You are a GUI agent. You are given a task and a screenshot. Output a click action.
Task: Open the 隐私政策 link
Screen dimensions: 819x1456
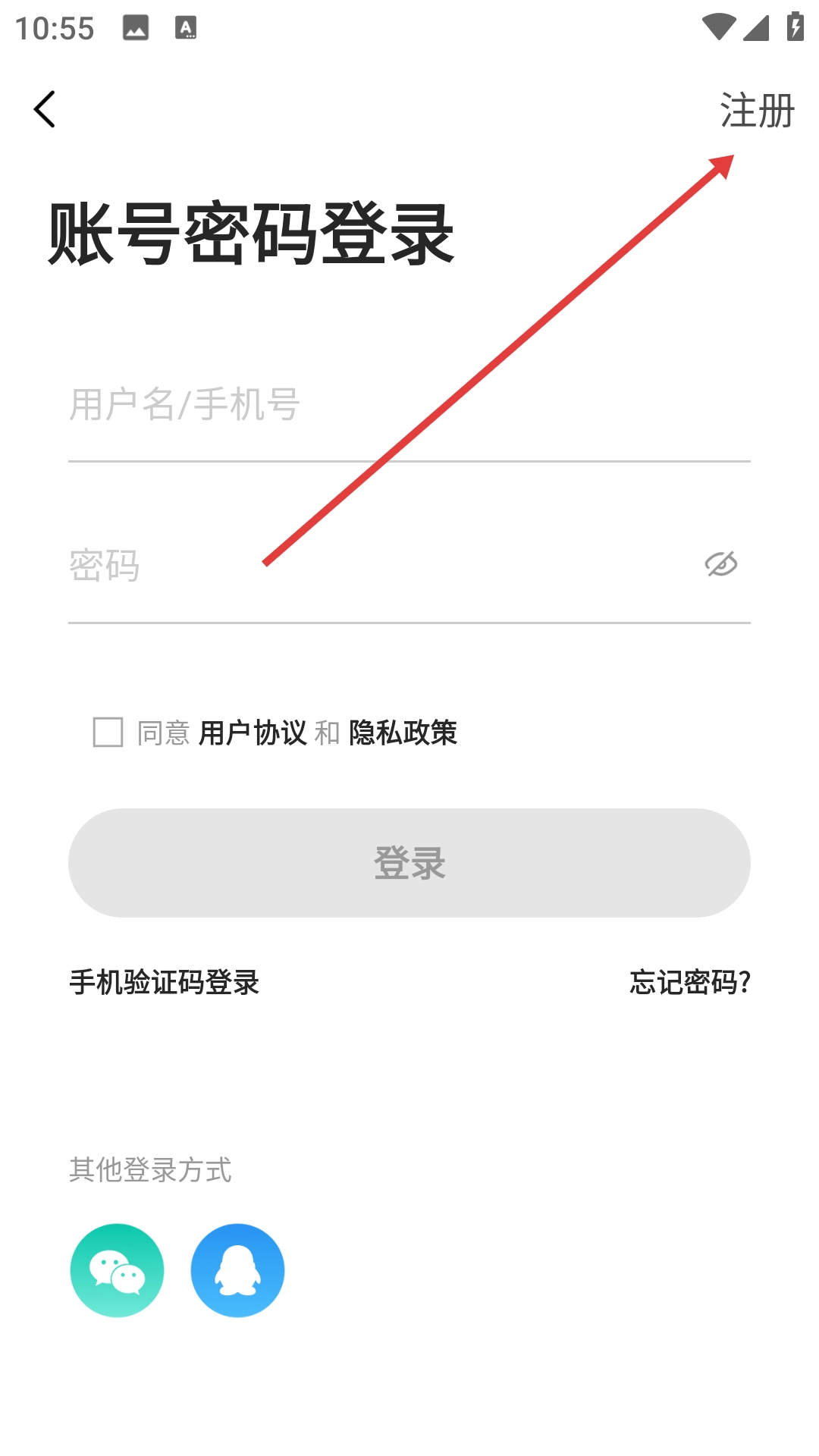[403, 733]
